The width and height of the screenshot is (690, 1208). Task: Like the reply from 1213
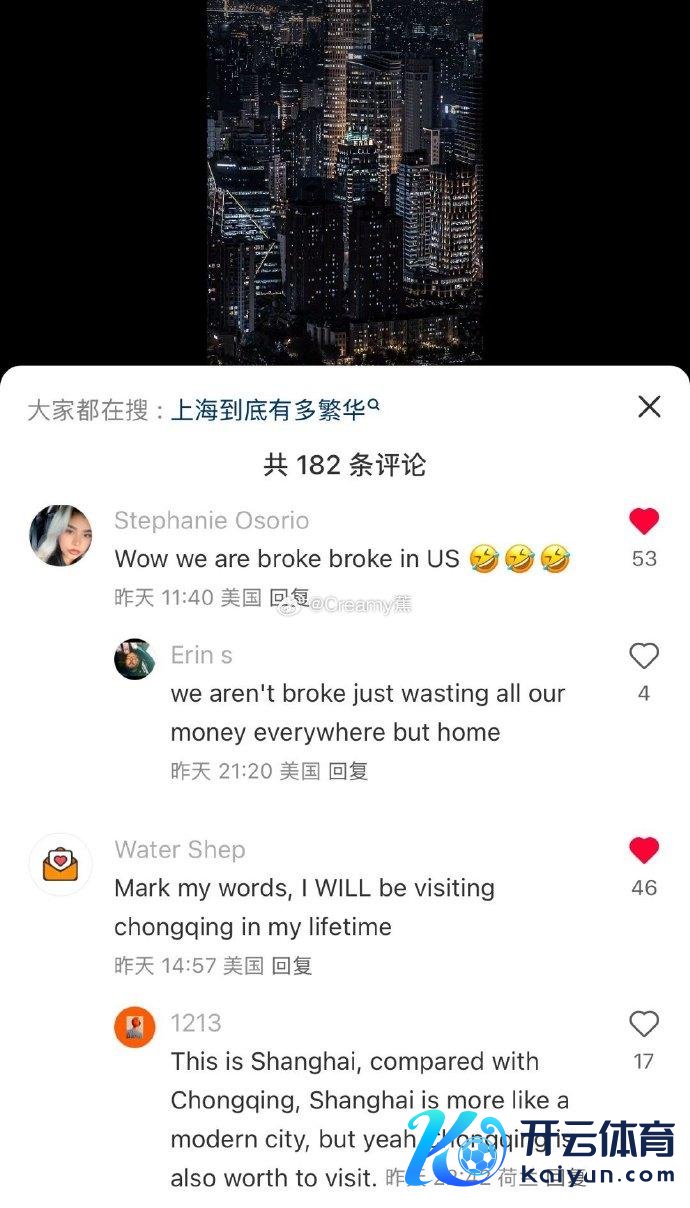(644, 1024)
